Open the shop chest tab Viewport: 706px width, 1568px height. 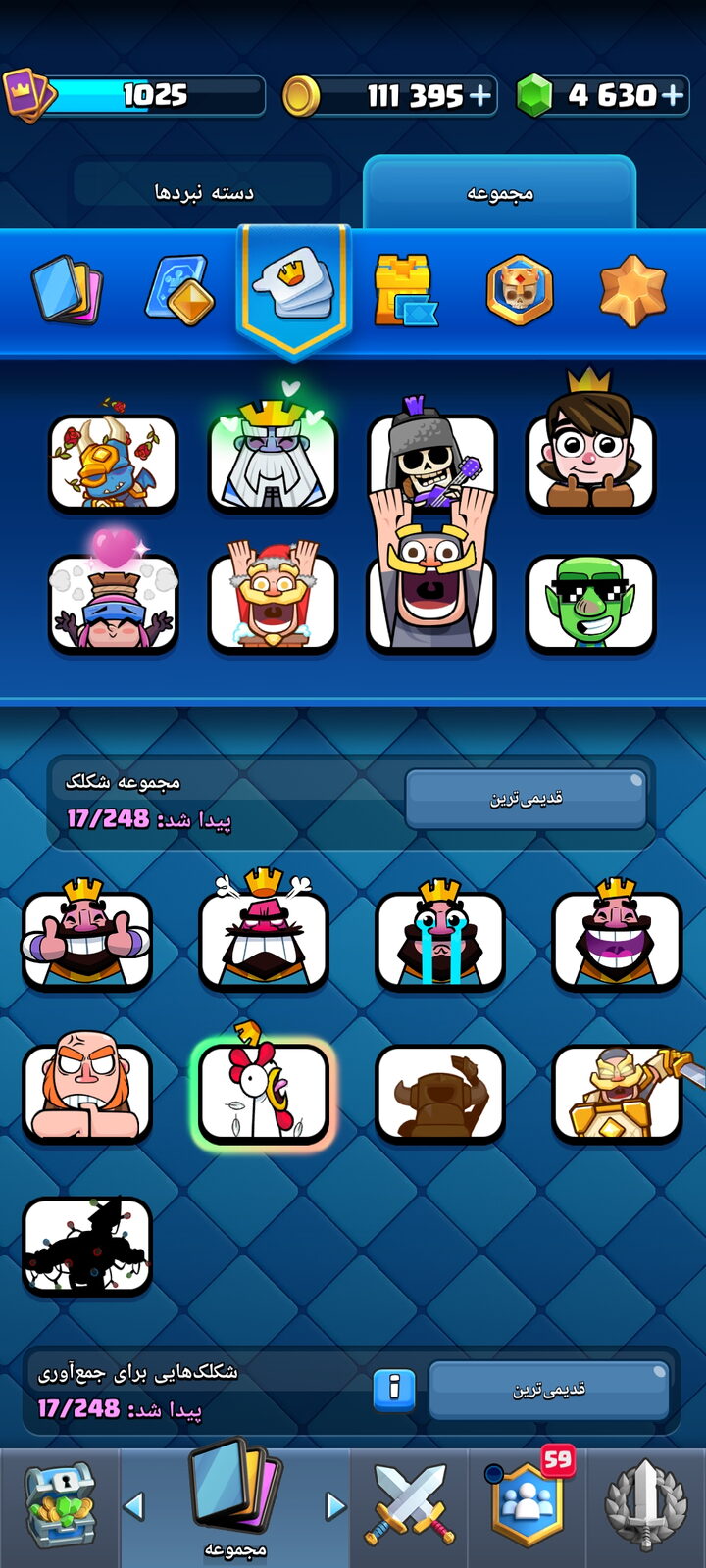point(59,1507)
